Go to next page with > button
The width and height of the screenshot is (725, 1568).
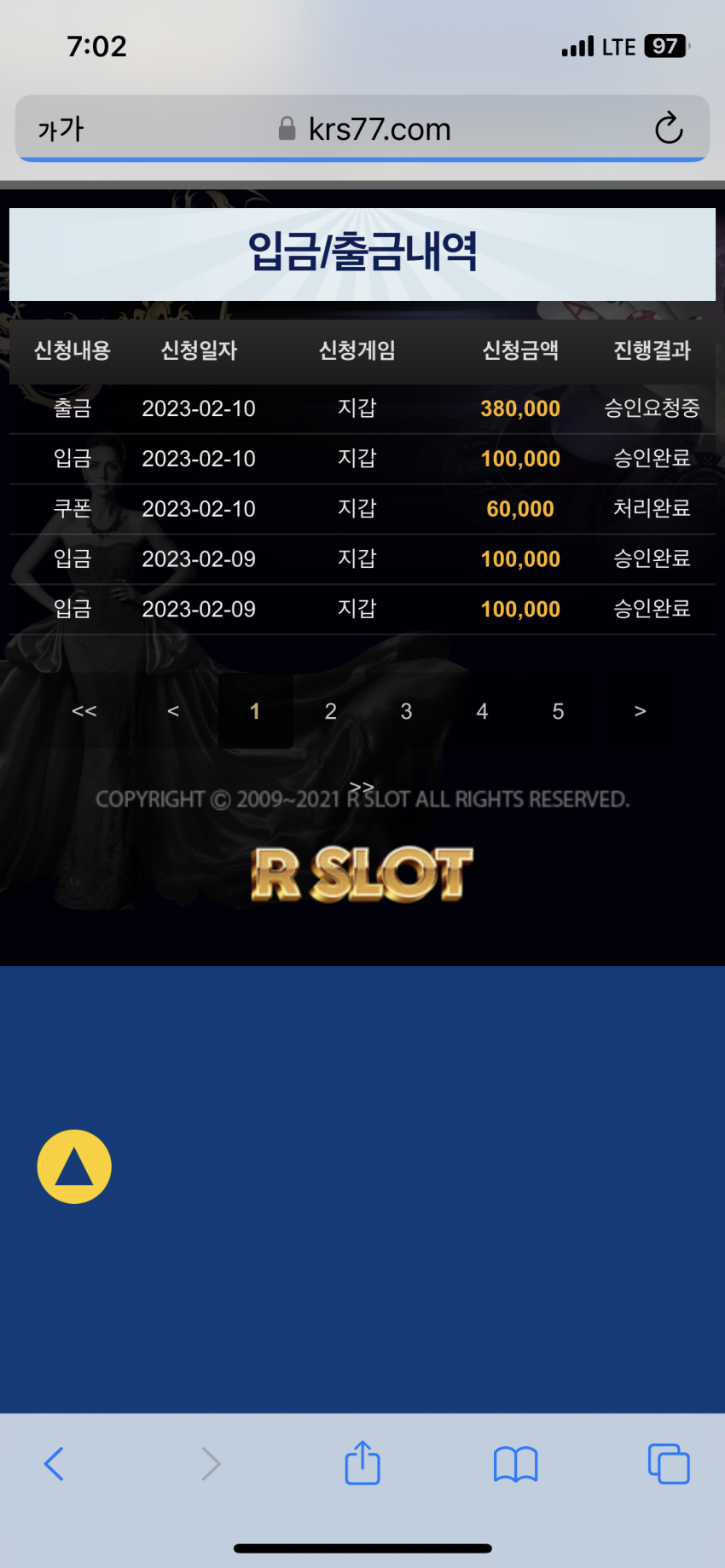(640, 711)
